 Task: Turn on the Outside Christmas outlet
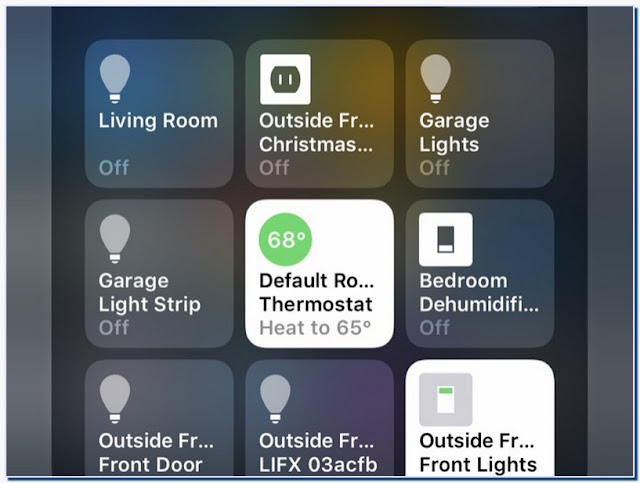pyautogui.click(x=319, y=114)
